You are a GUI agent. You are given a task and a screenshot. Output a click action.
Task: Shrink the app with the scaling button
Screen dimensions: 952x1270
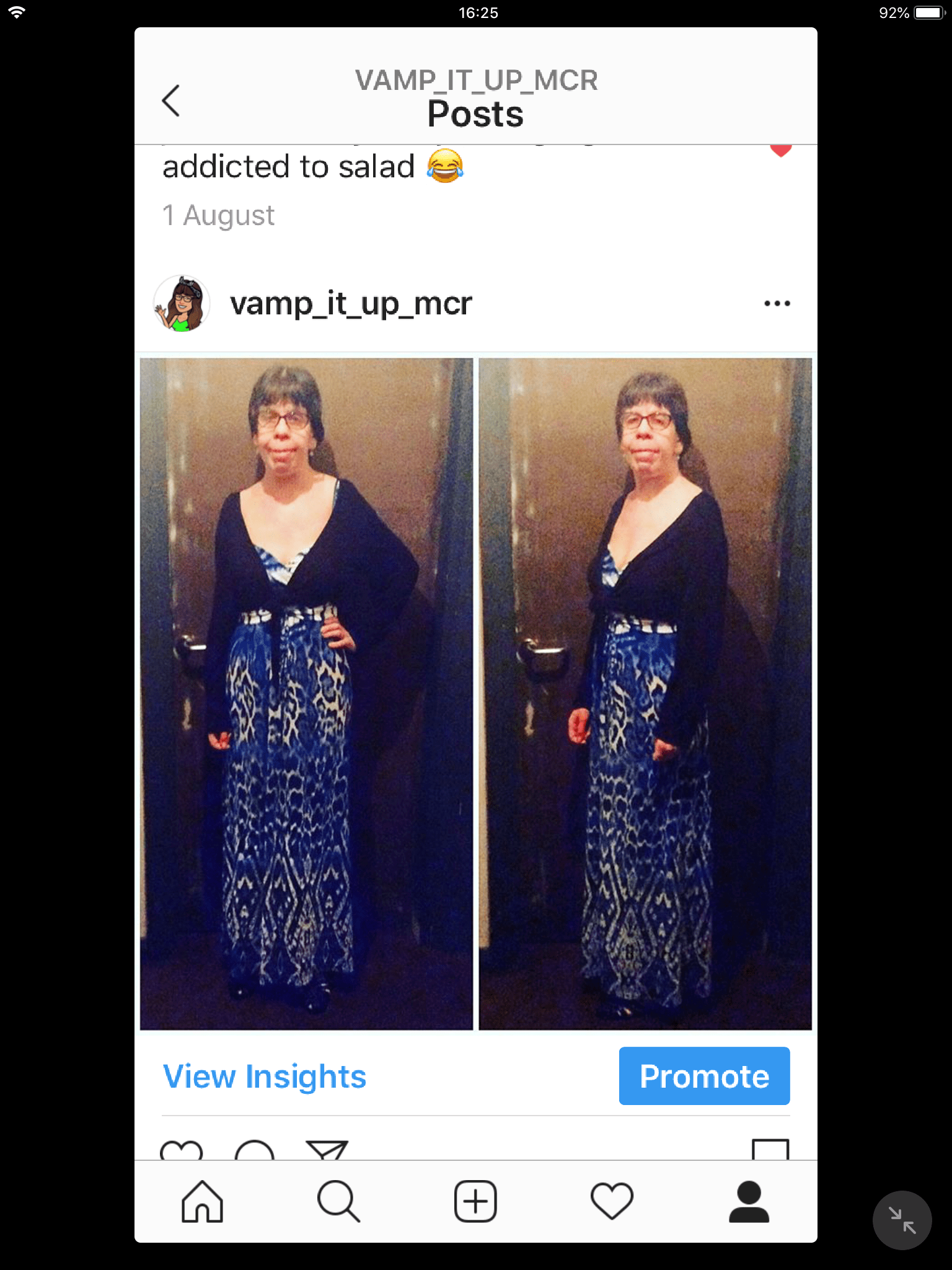click(x=902, y=1220)
